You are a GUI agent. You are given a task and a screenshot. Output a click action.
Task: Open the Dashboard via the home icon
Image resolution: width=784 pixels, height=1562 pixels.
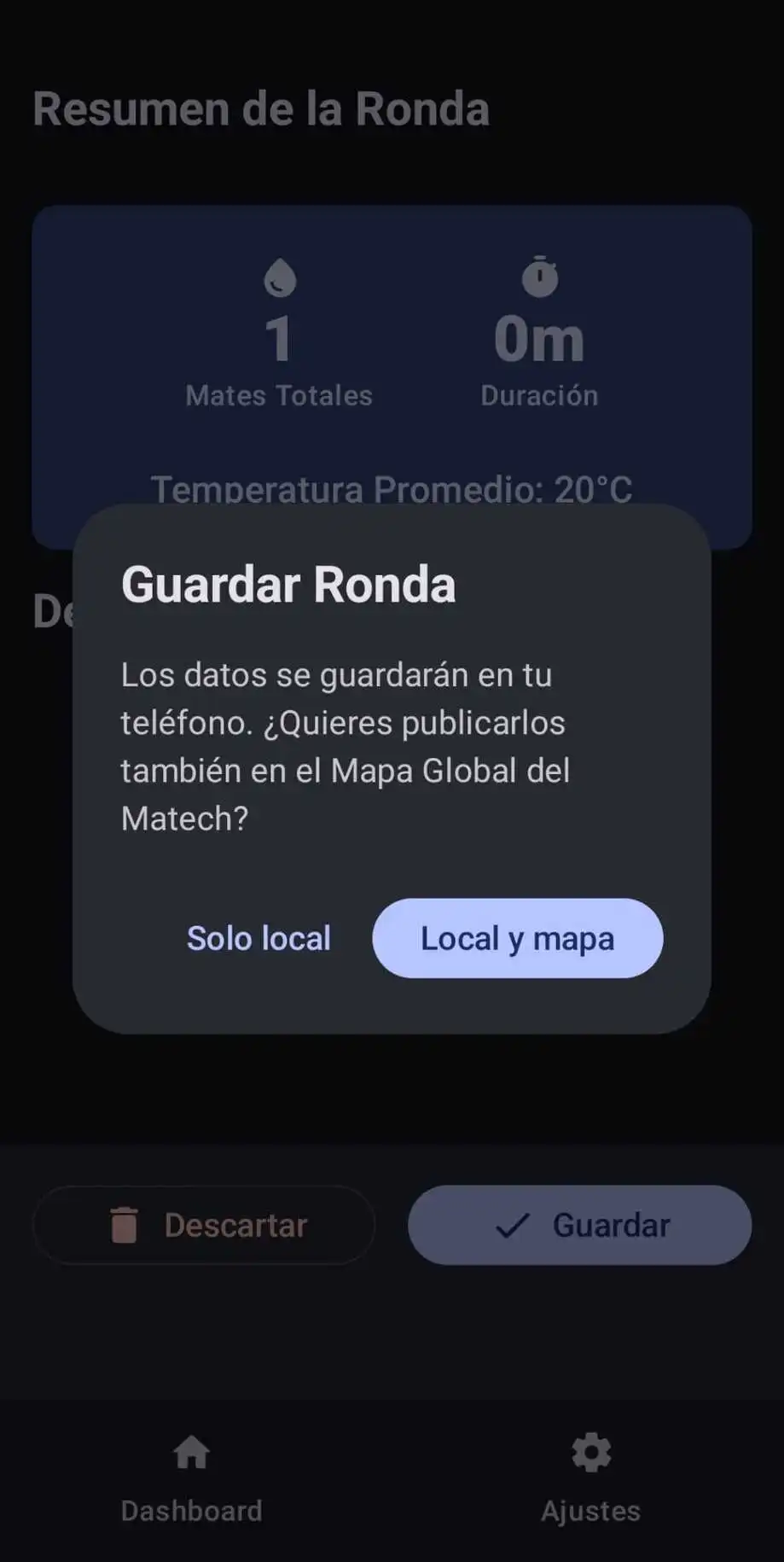[191, 1453]
